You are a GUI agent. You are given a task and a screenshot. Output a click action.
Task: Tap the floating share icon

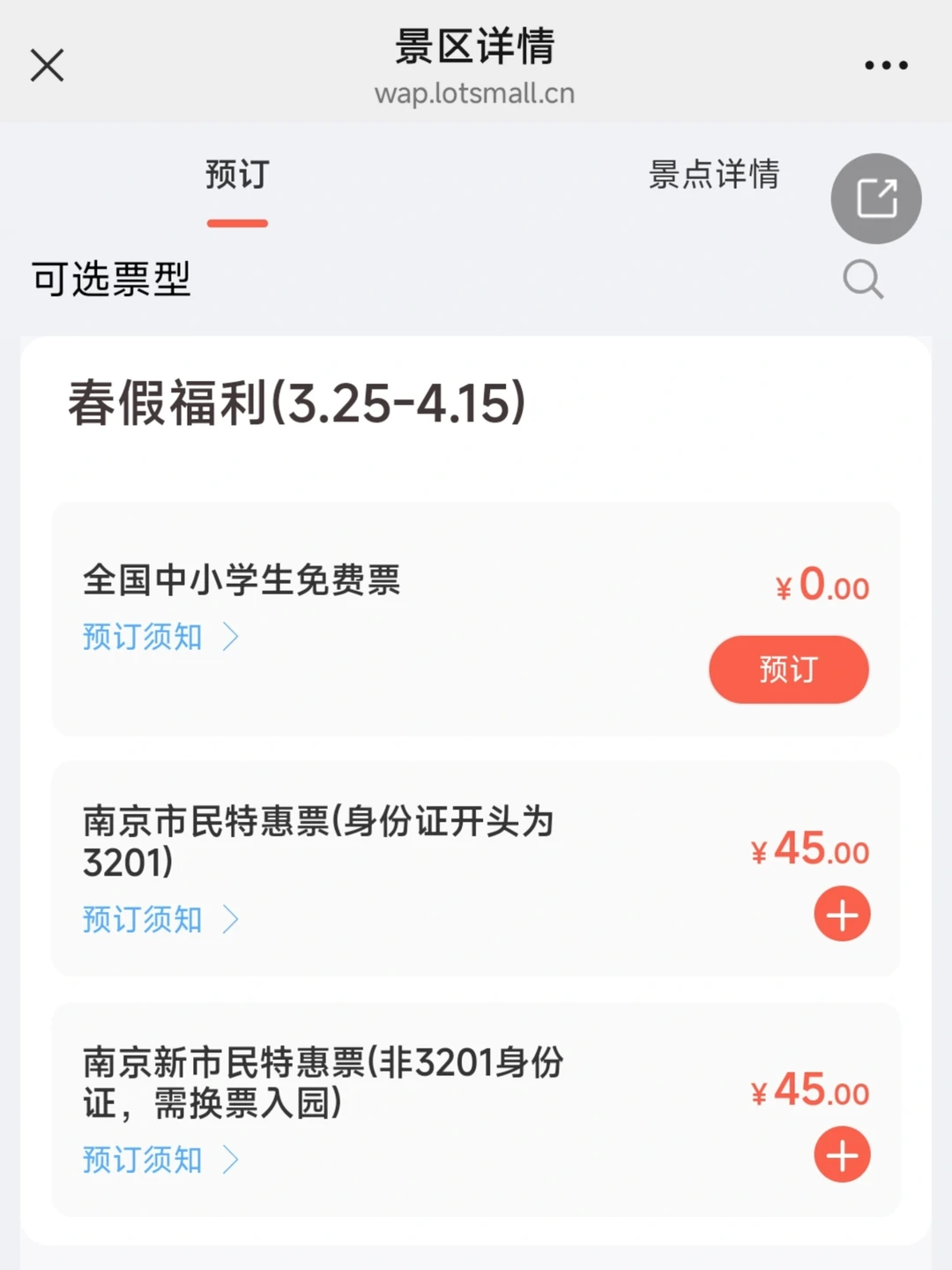tap(876, 198)
